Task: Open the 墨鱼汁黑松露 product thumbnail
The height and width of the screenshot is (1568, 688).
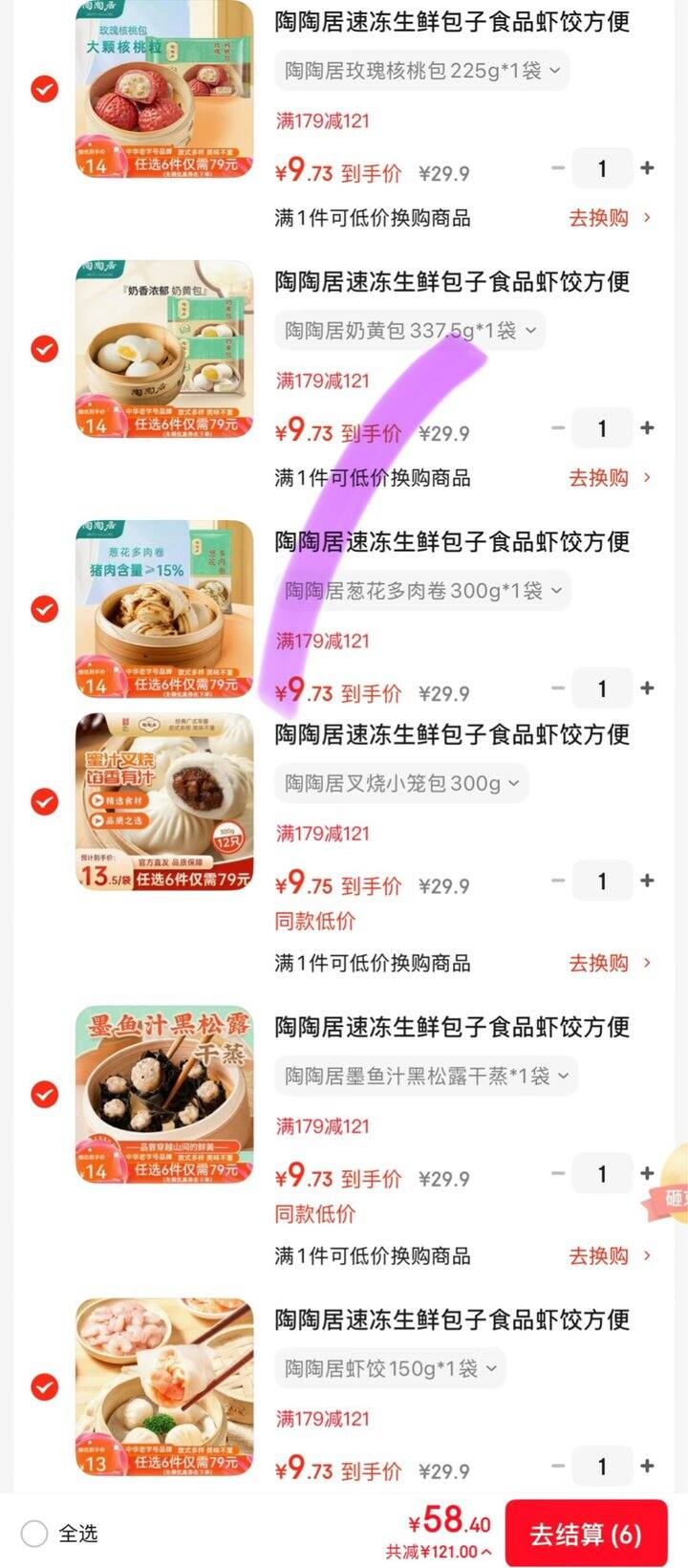Action: pos(164,1093)
